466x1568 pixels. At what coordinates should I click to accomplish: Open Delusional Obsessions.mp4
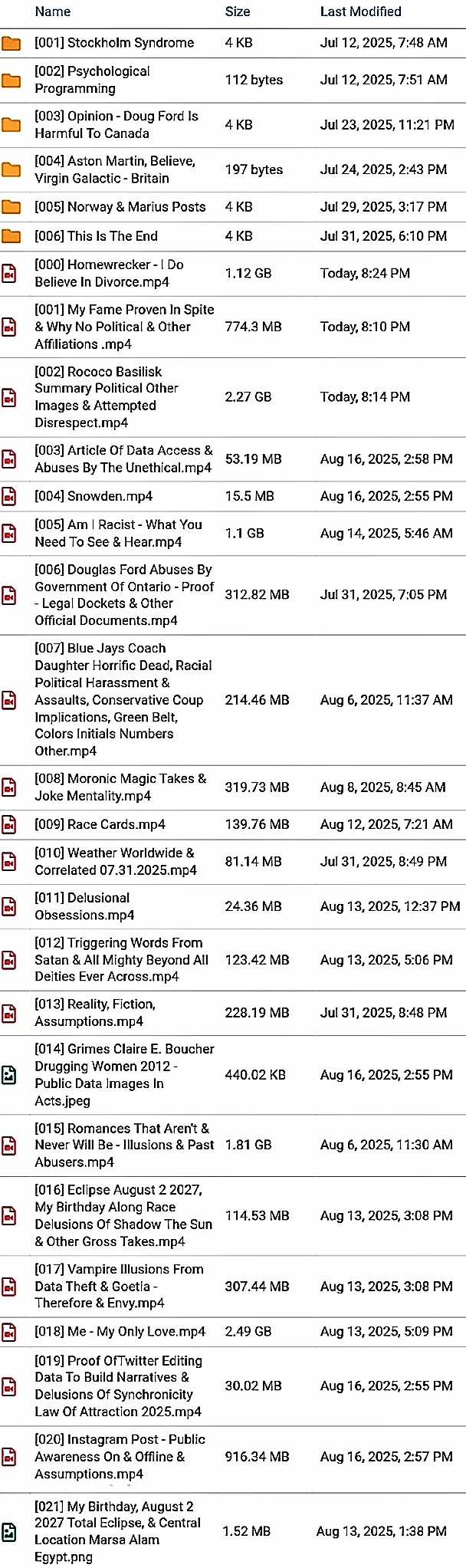pos(84,906)
